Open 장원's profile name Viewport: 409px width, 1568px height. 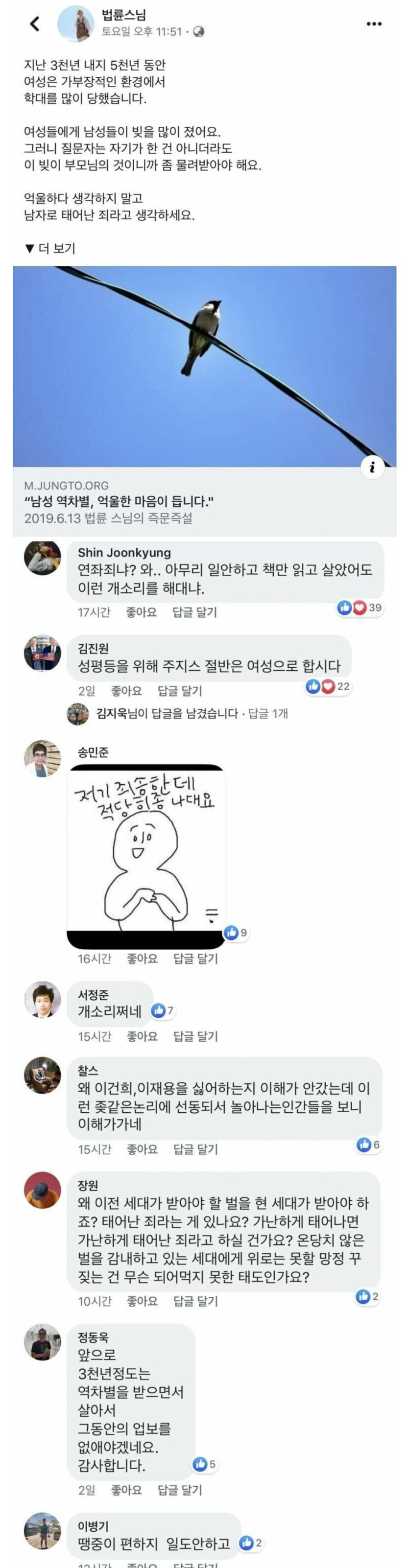(88, 1186)
